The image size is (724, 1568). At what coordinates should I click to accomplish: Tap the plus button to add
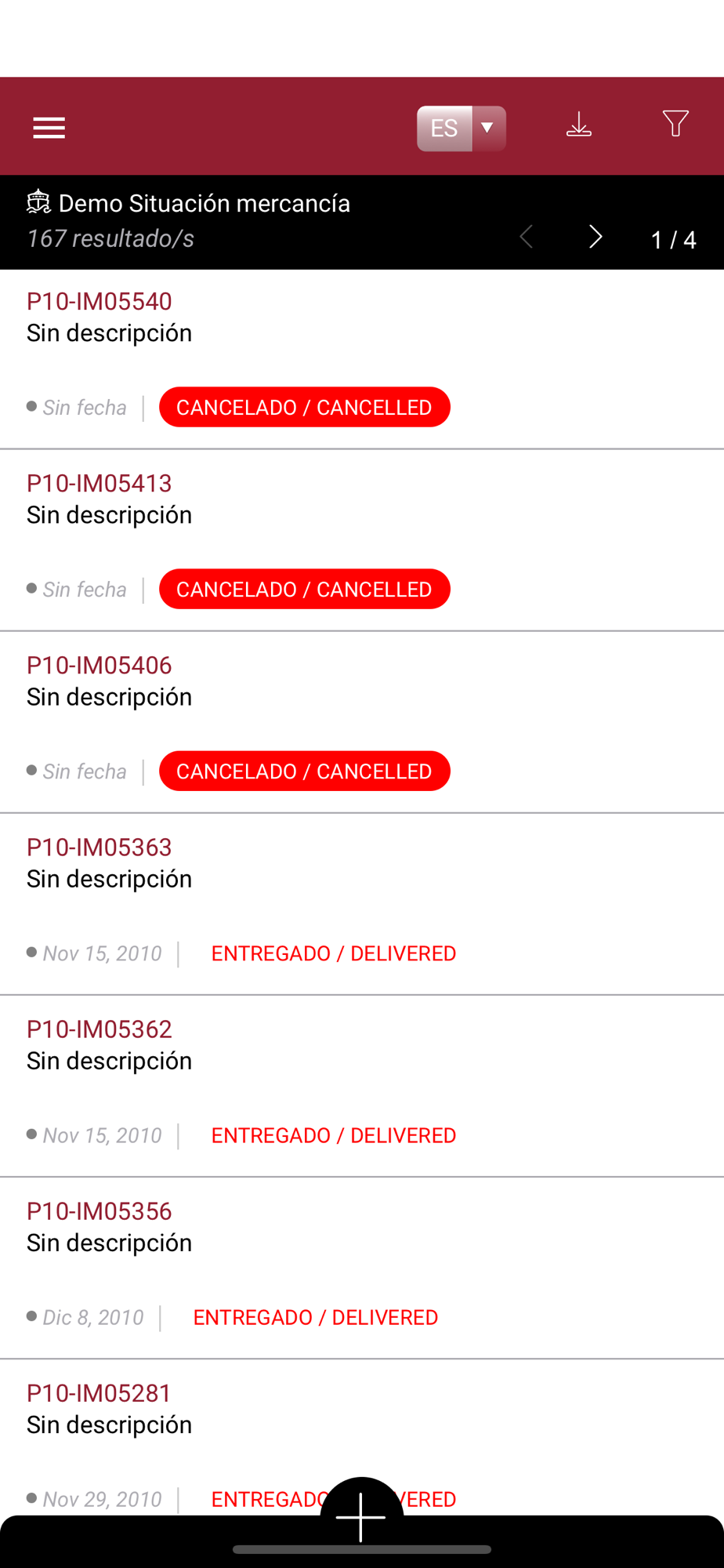(361, 1515)
